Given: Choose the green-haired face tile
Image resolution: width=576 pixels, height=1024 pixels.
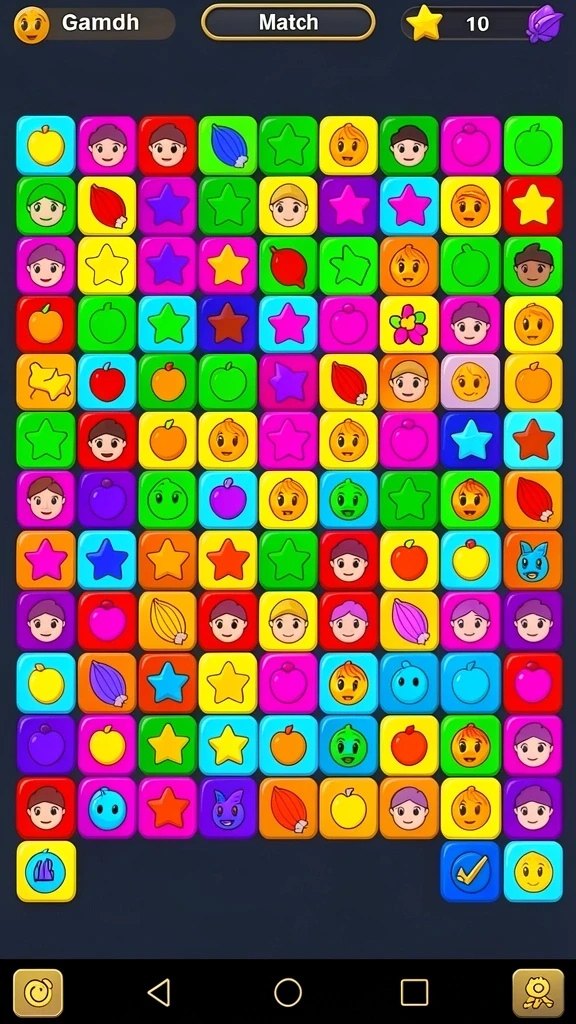Looking at the screenshot, I should point(46,205).
